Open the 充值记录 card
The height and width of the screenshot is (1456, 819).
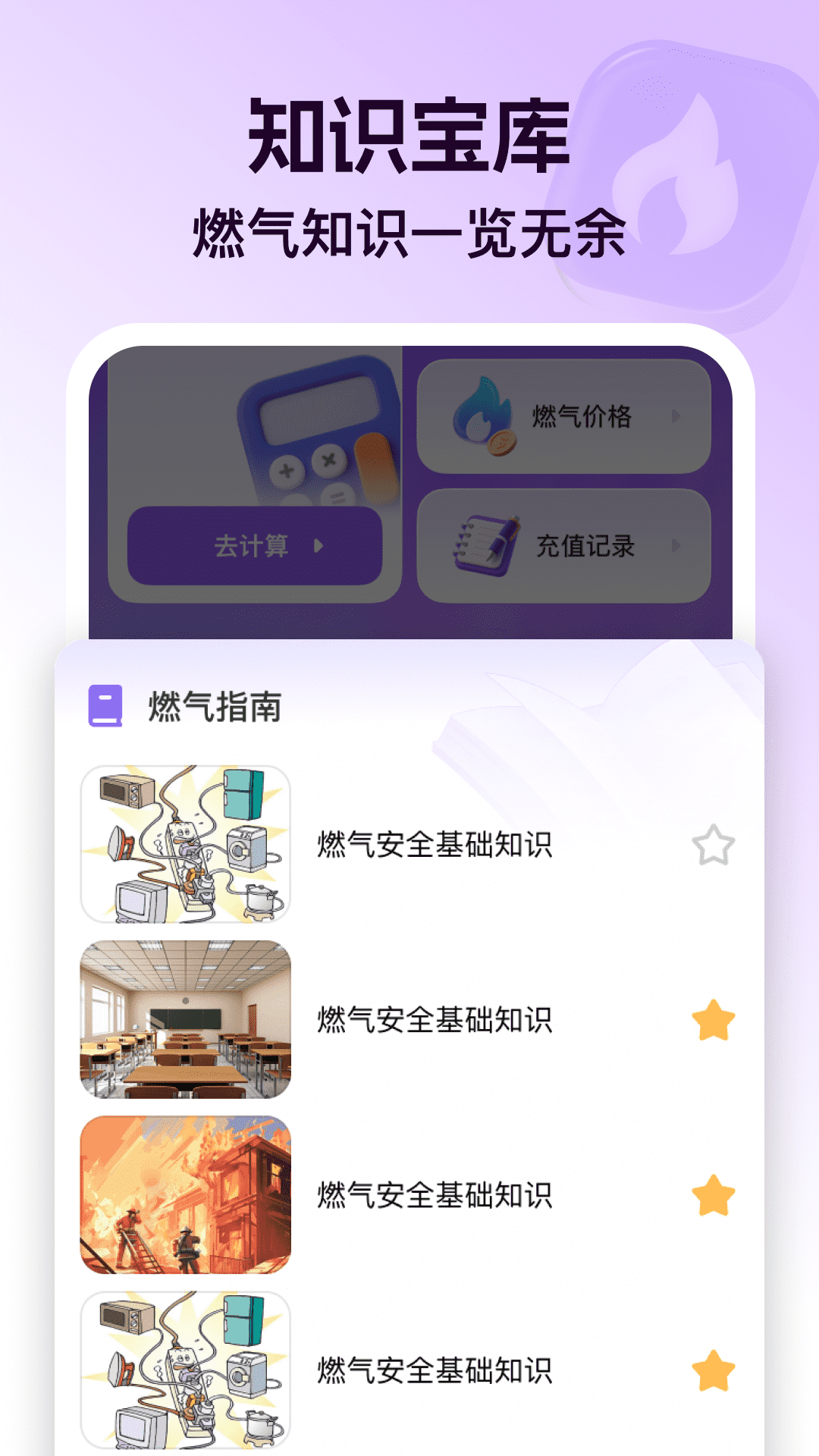pos(565,544)
